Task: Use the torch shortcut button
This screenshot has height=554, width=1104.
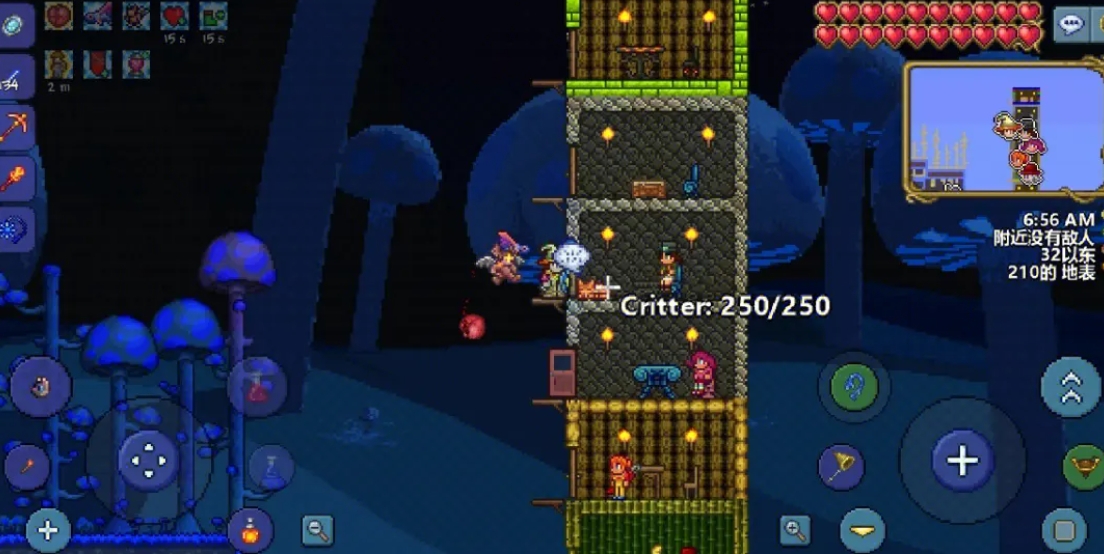Action: 27,466
